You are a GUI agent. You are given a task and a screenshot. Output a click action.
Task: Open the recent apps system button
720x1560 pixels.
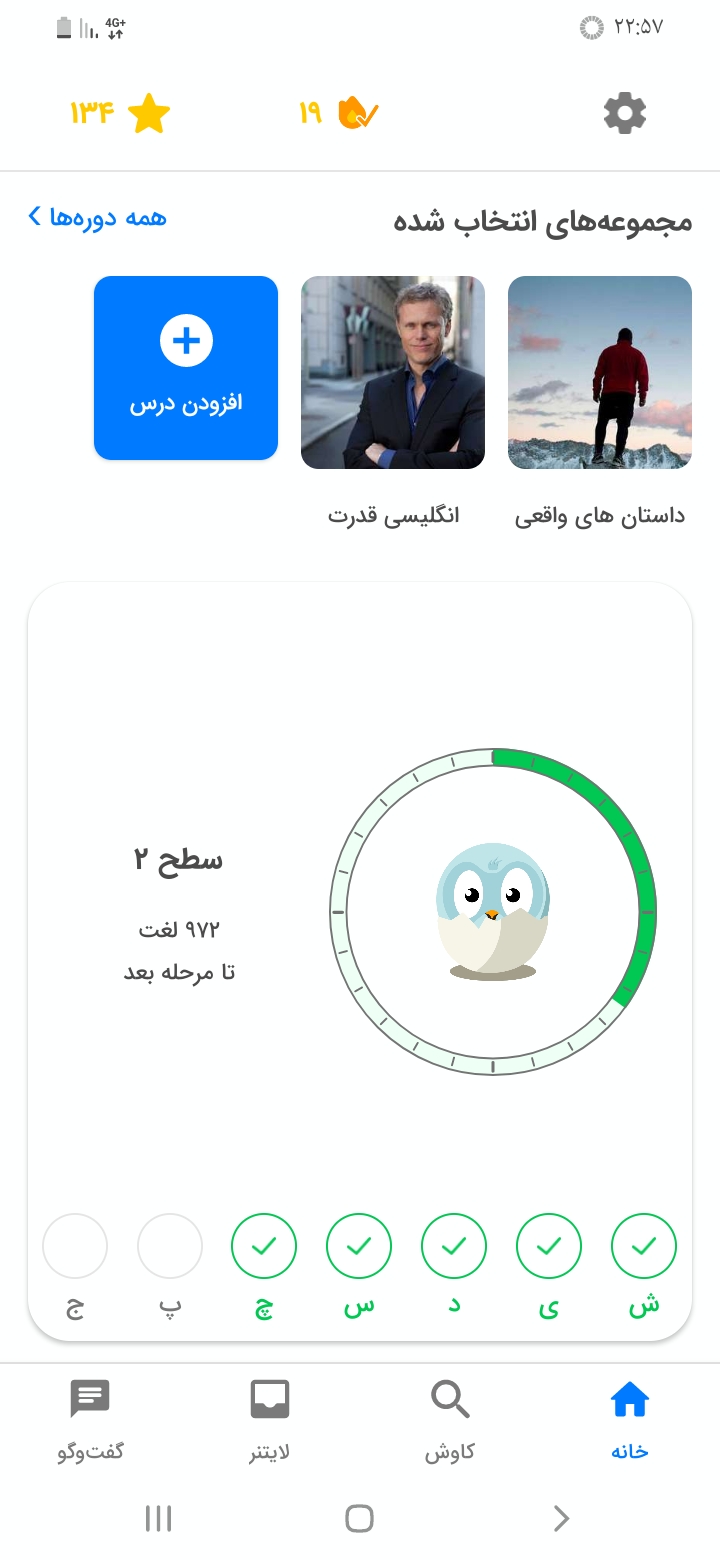158,1519
